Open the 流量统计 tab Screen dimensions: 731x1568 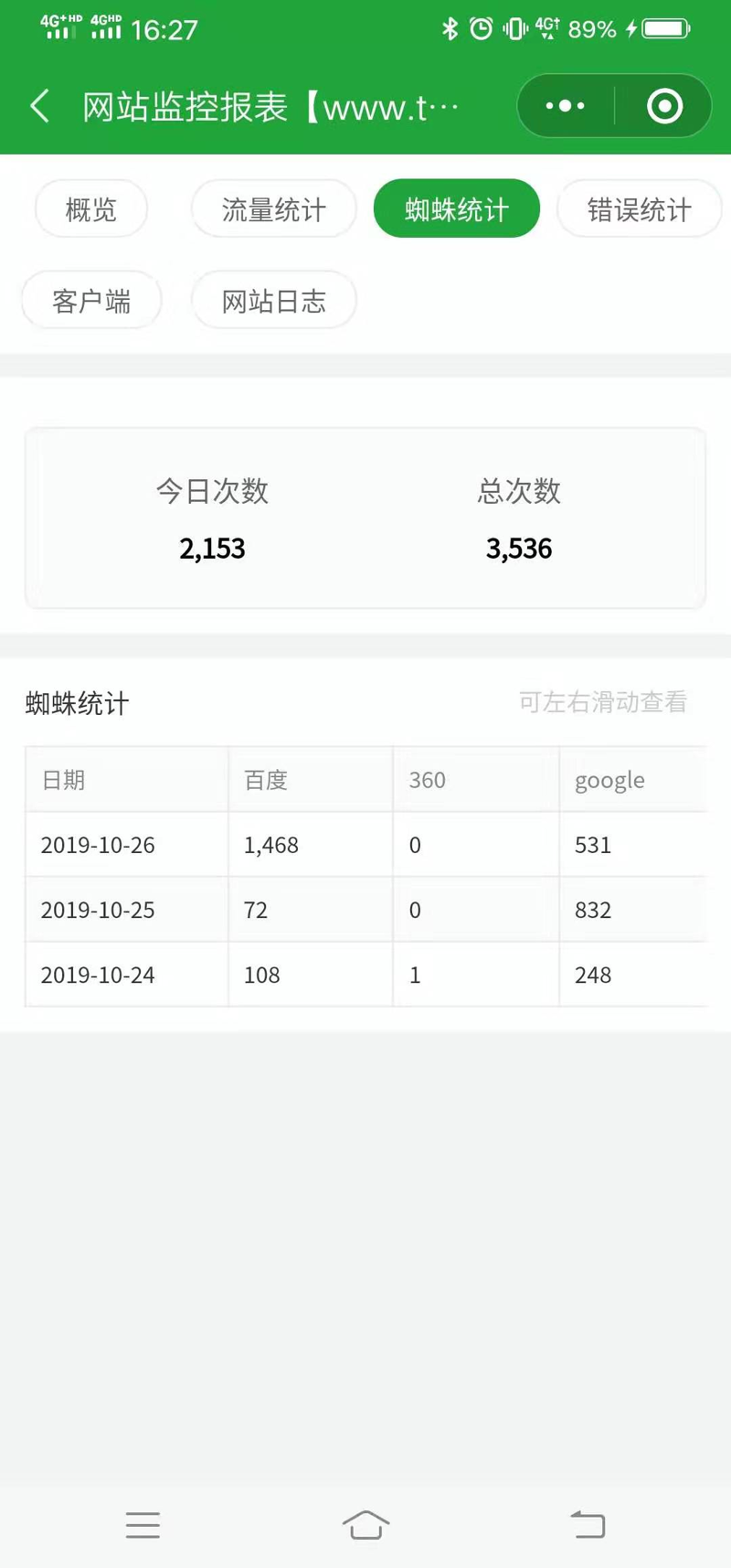click(273, 209)
